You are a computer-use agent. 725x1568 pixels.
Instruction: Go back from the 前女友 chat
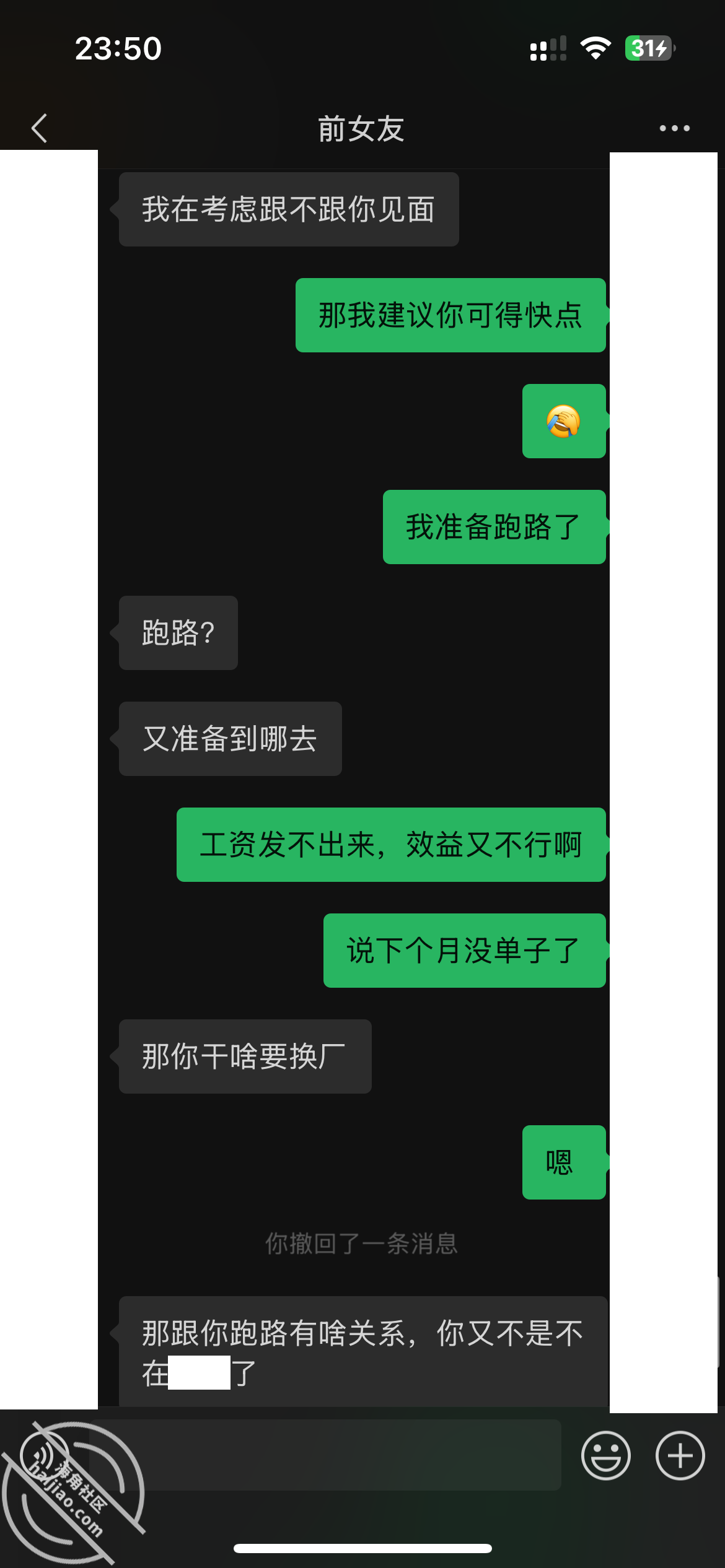point(40,128)
